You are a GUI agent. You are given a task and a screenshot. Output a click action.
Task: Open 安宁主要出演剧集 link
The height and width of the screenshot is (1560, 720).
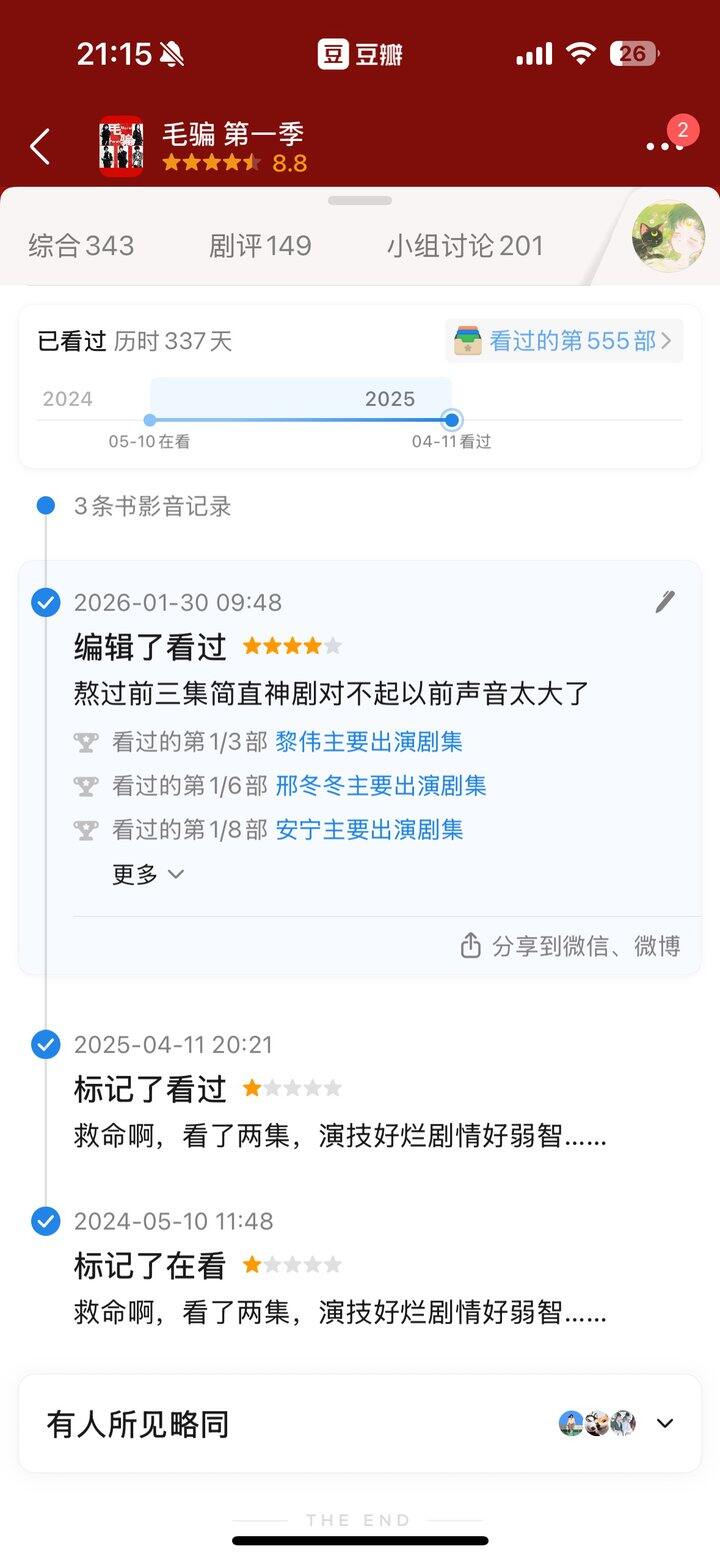pos(368,830)
